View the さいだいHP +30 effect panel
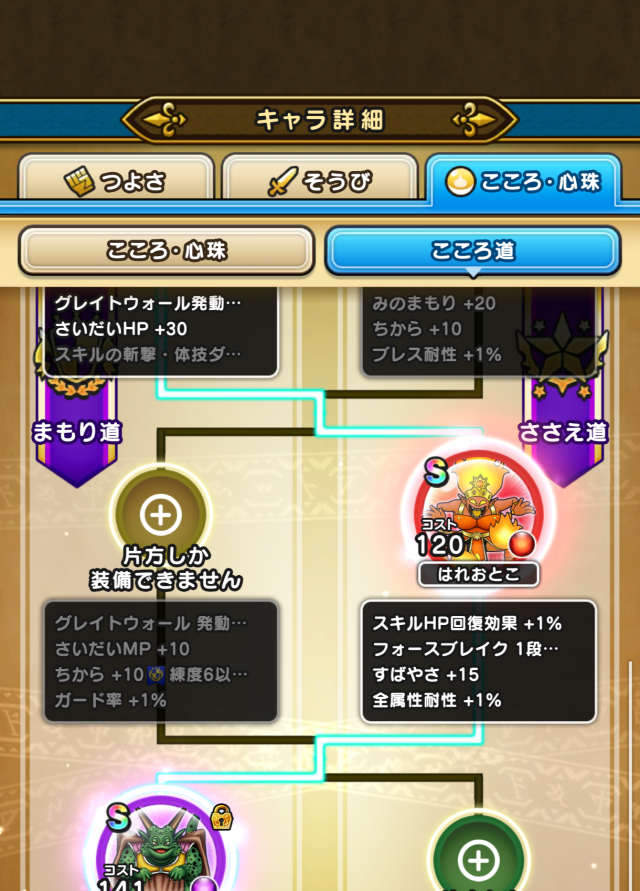This screenshot has width=640, height=891. pyautogui.click(x=160, y=330)
